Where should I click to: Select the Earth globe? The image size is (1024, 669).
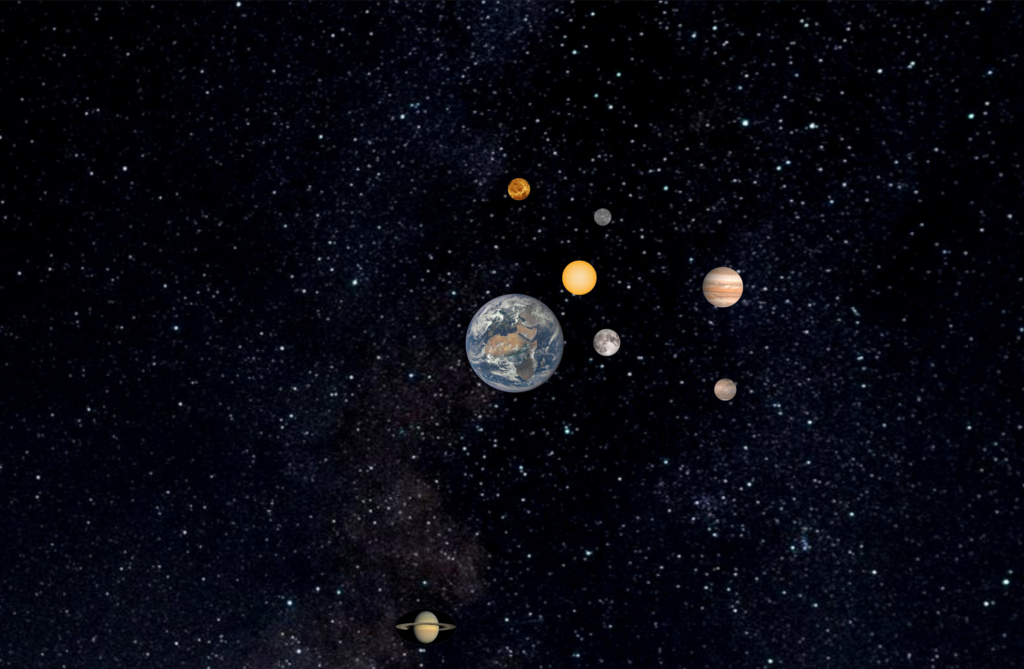coord(514,343)
